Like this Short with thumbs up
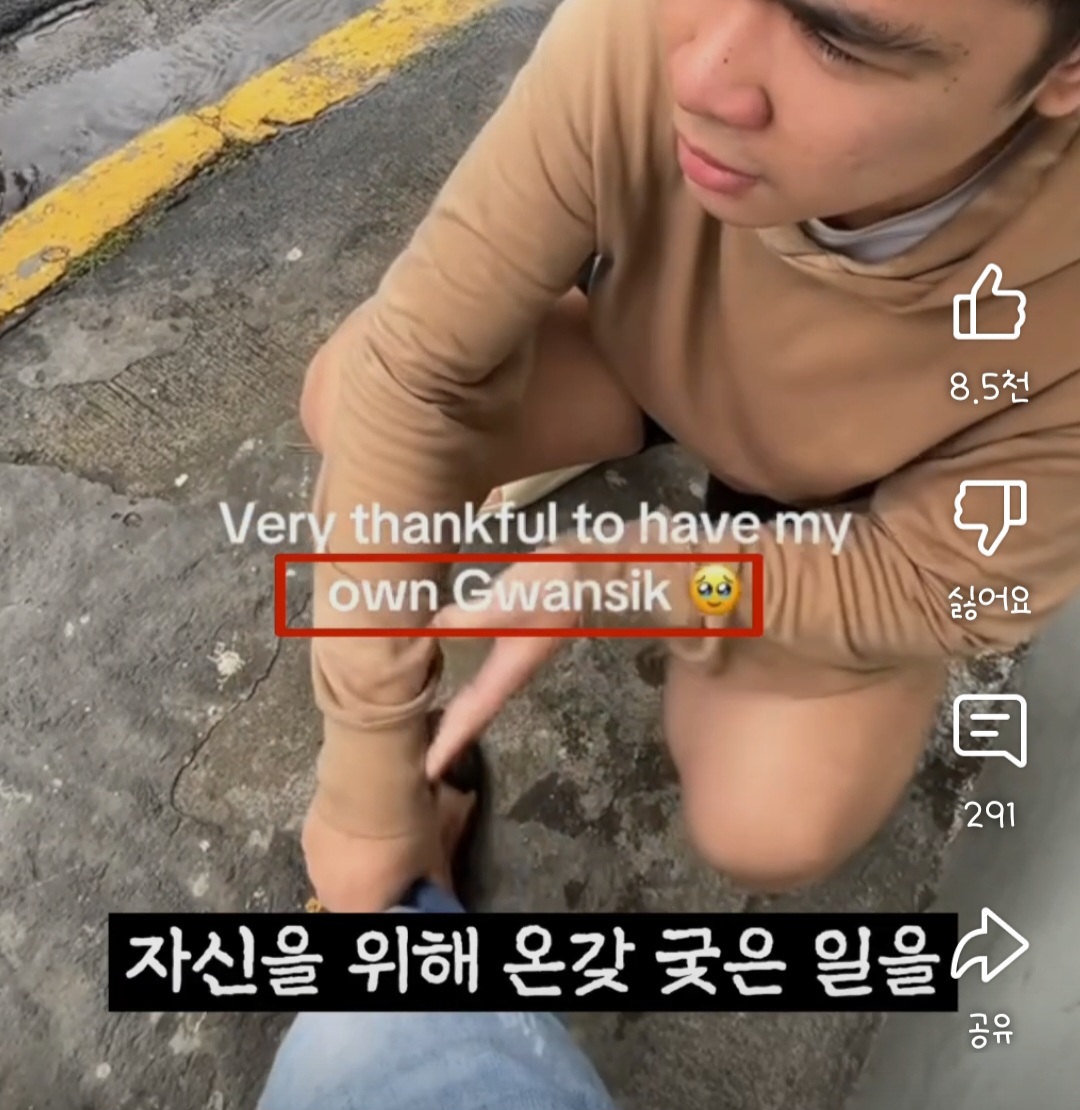 (989, 305)
